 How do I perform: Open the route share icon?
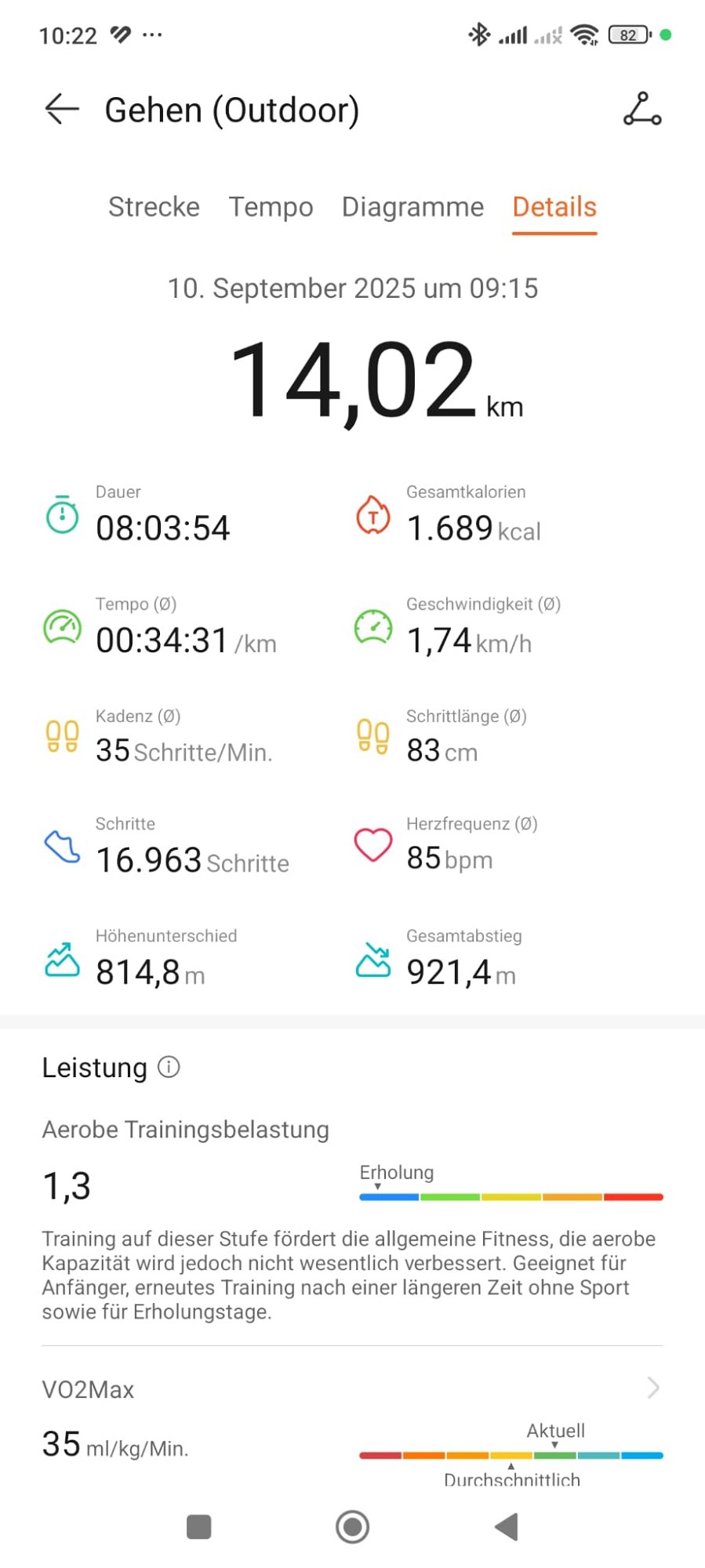pyautogui.click(x=642, y=109)
